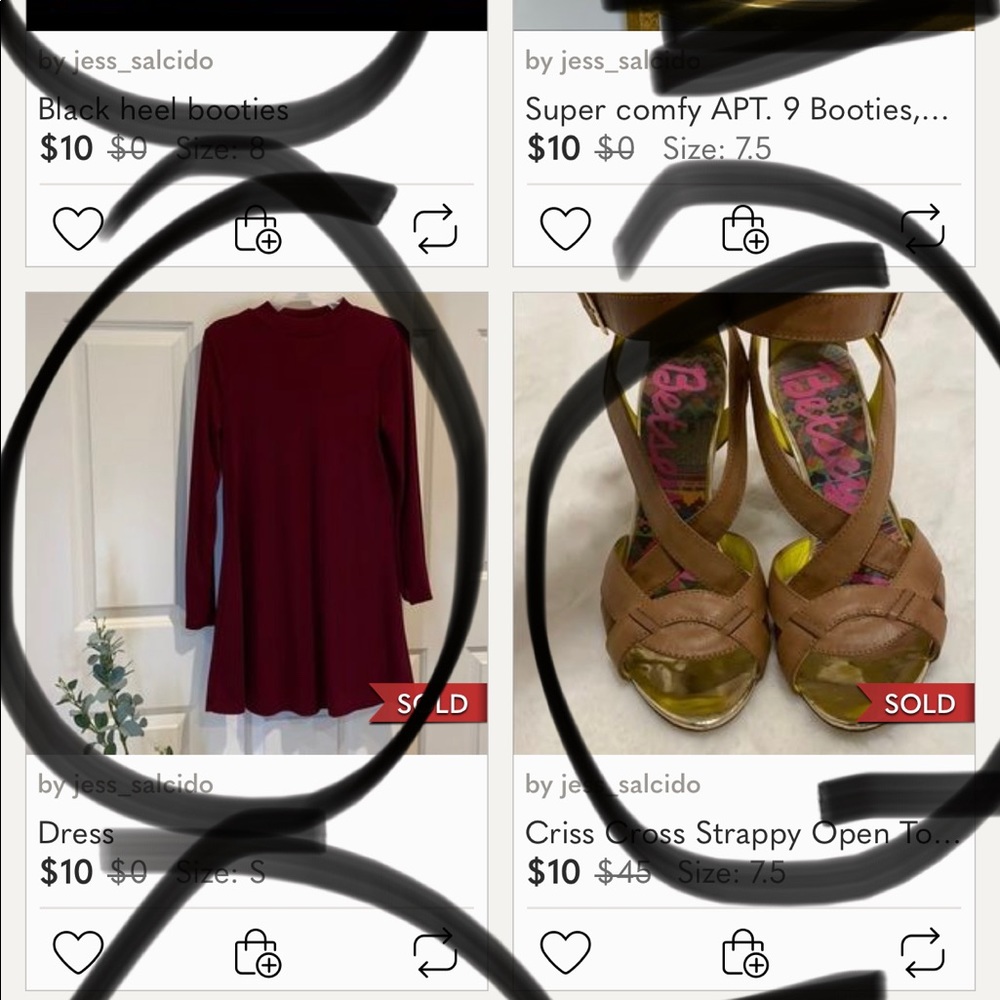Viewport: 1000px width, 1000px height.
Task: Like the Dress listing
Action: (x=78, y=952)
